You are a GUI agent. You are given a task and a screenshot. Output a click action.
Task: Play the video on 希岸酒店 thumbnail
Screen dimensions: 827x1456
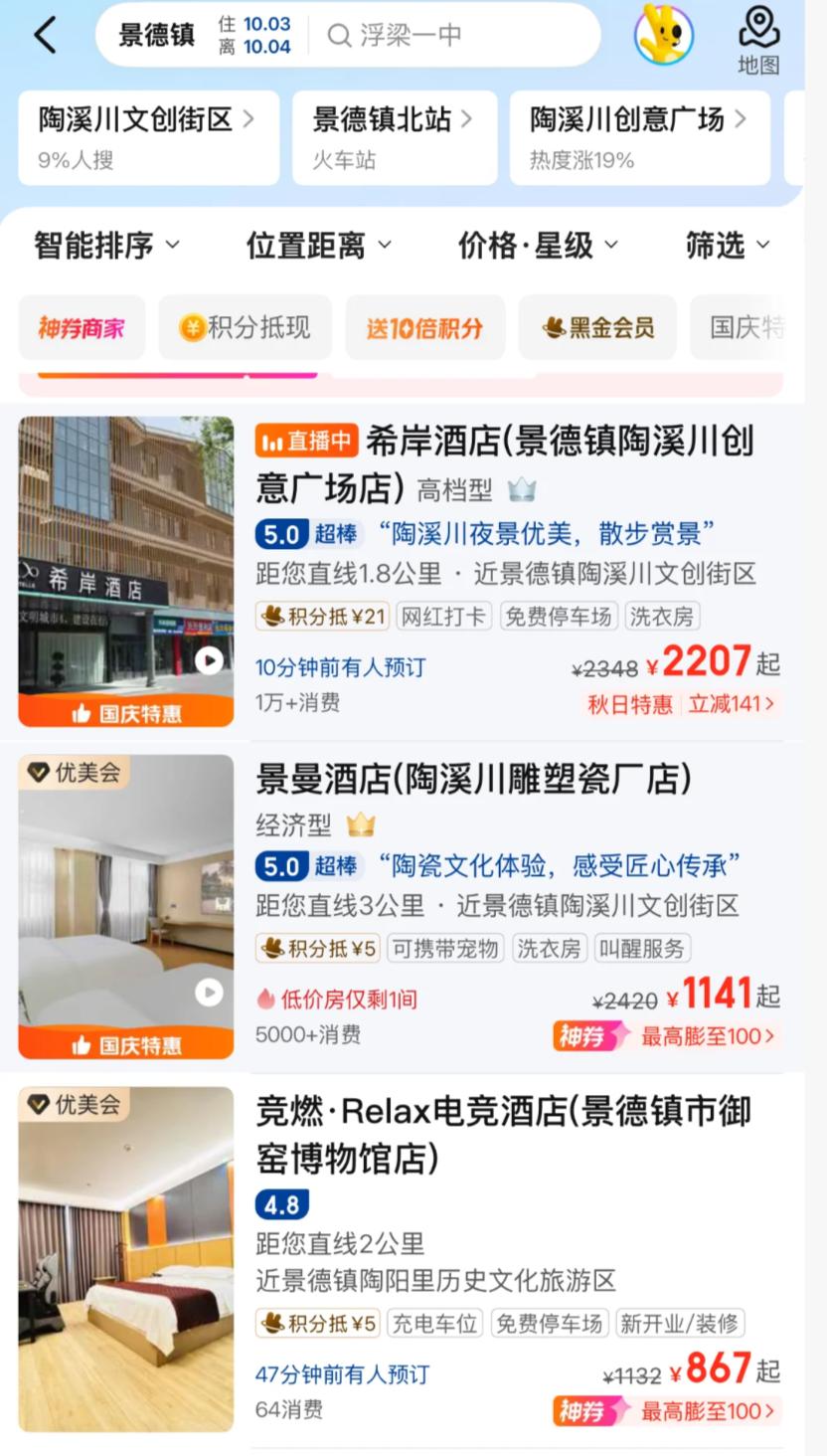208,661
